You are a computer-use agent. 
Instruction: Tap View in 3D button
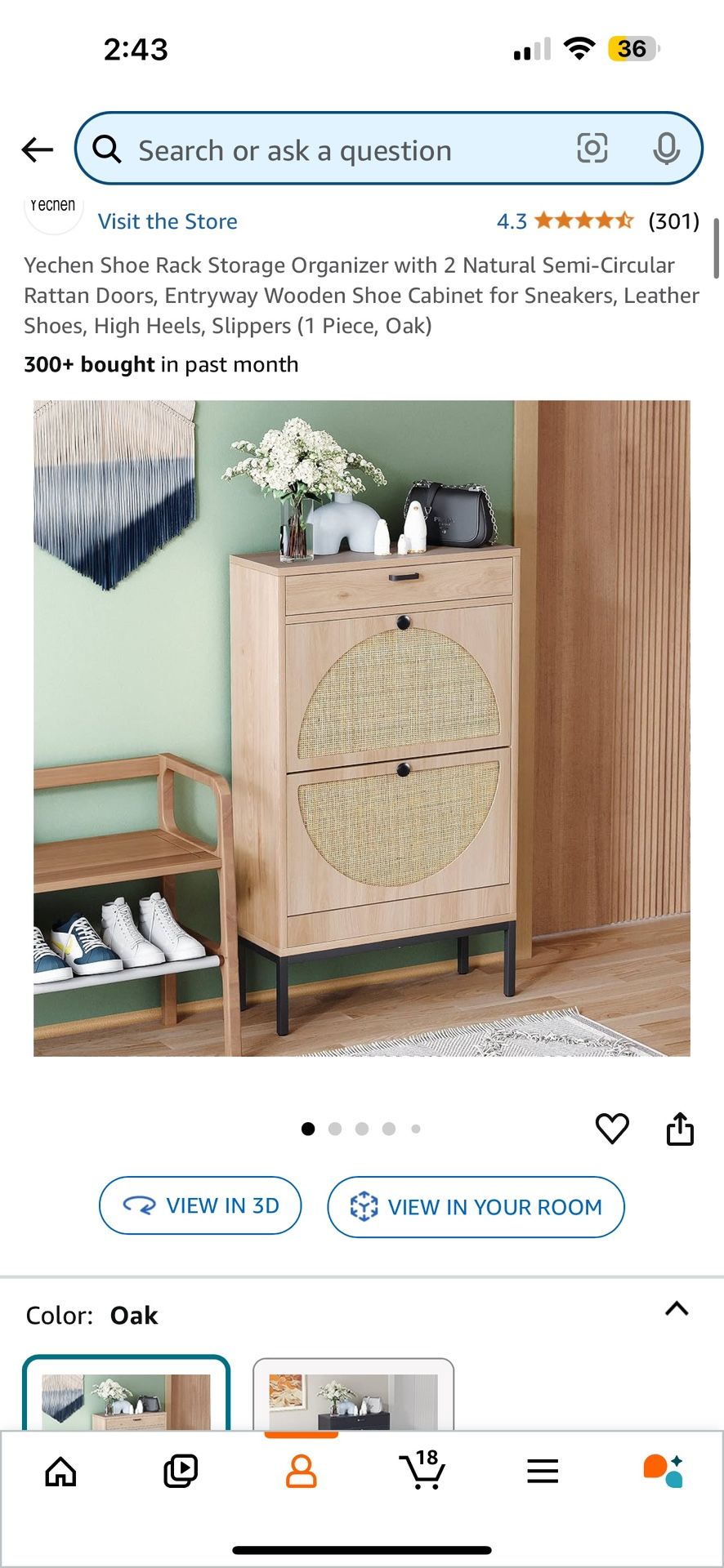click(x=200, y=1206)
